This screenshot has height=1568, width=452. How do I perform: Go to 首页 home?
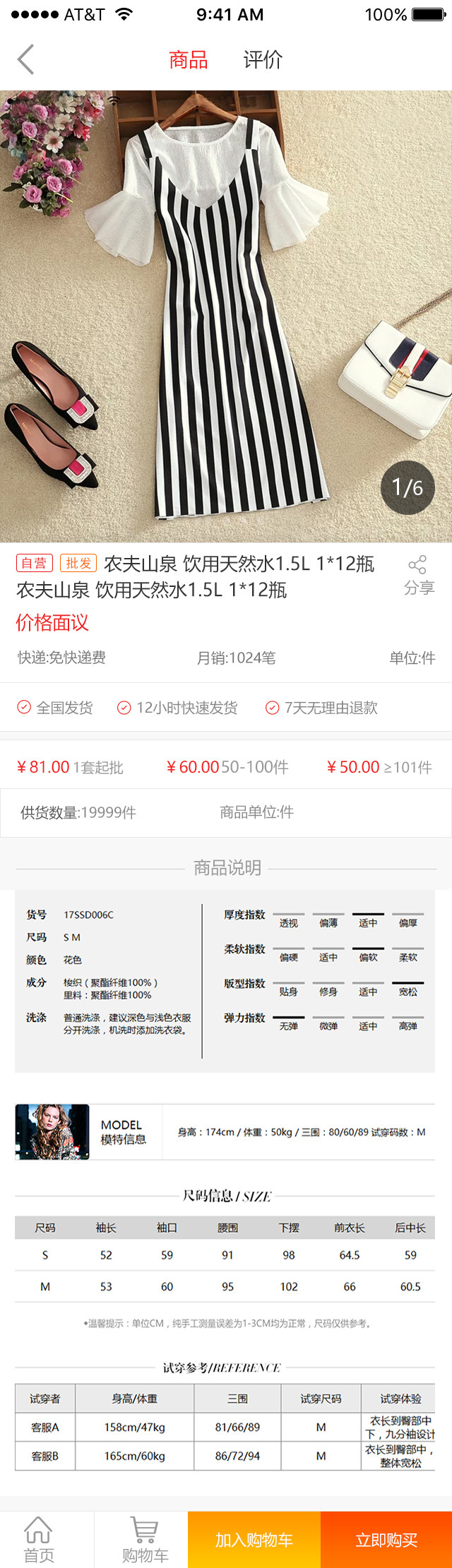click(39, 1539)
